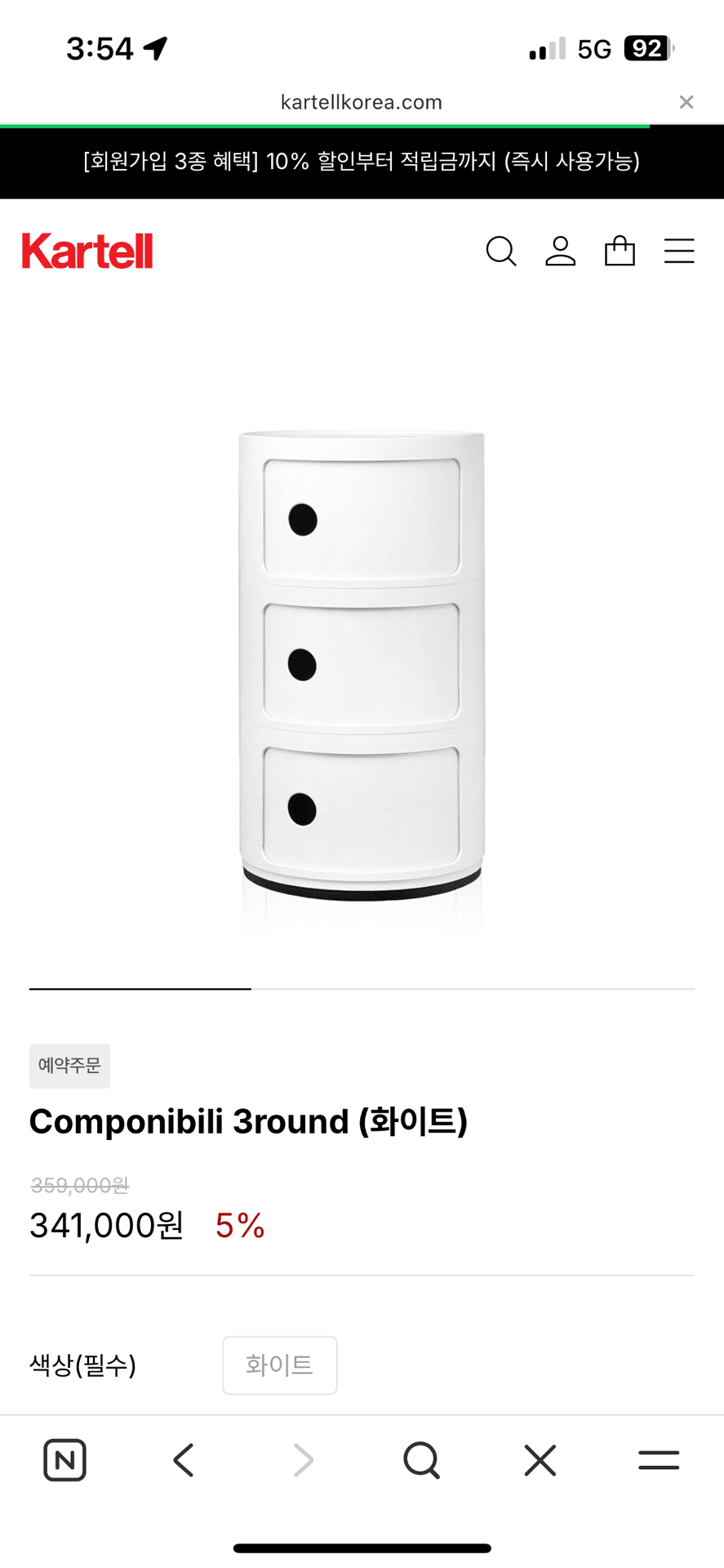Screen dimensions: 724x1568
Task: Select the 화이트 color option
Action: click(279, 1365)
